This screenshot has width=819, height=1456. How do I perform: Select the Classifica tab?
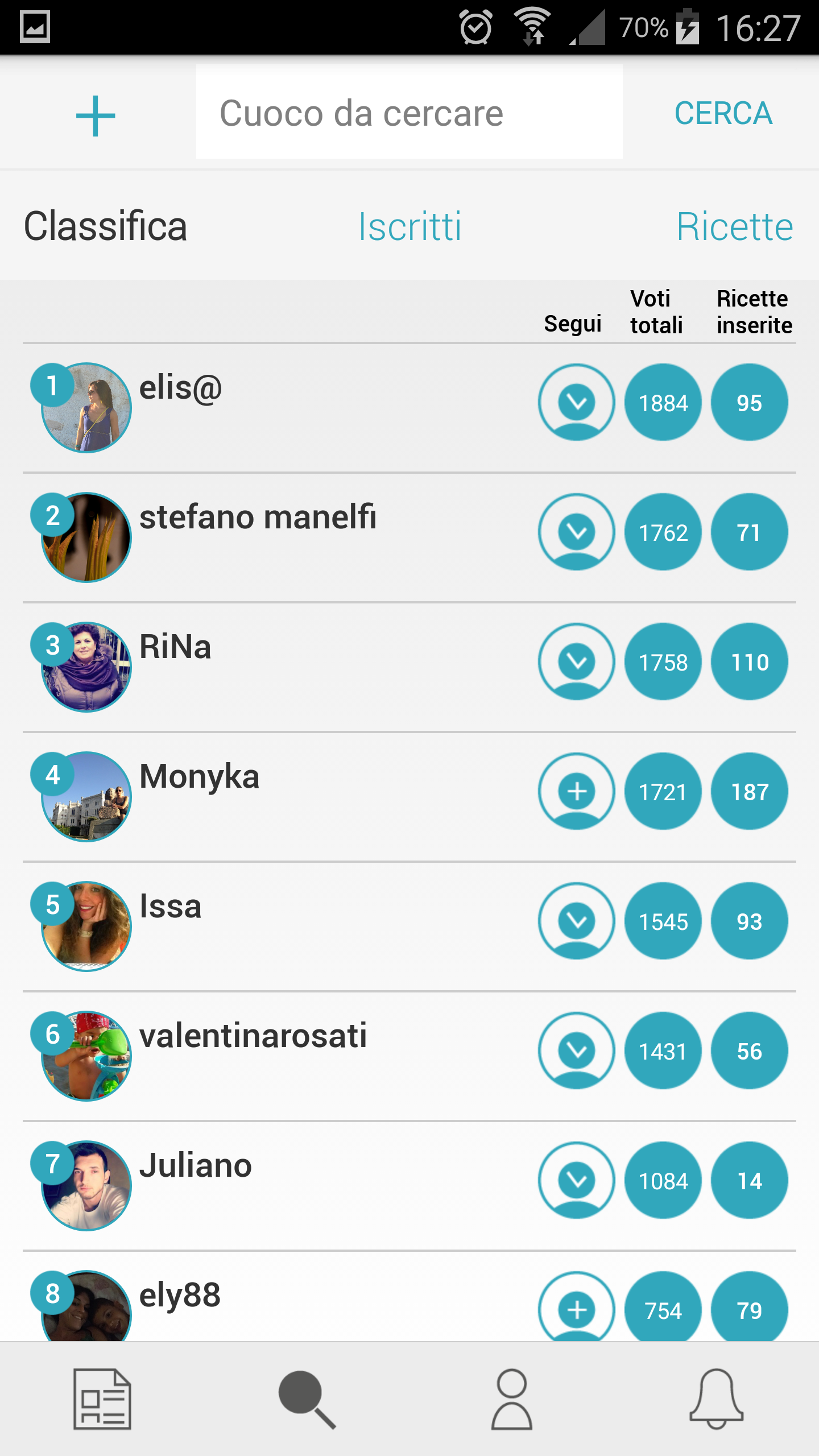105,226
